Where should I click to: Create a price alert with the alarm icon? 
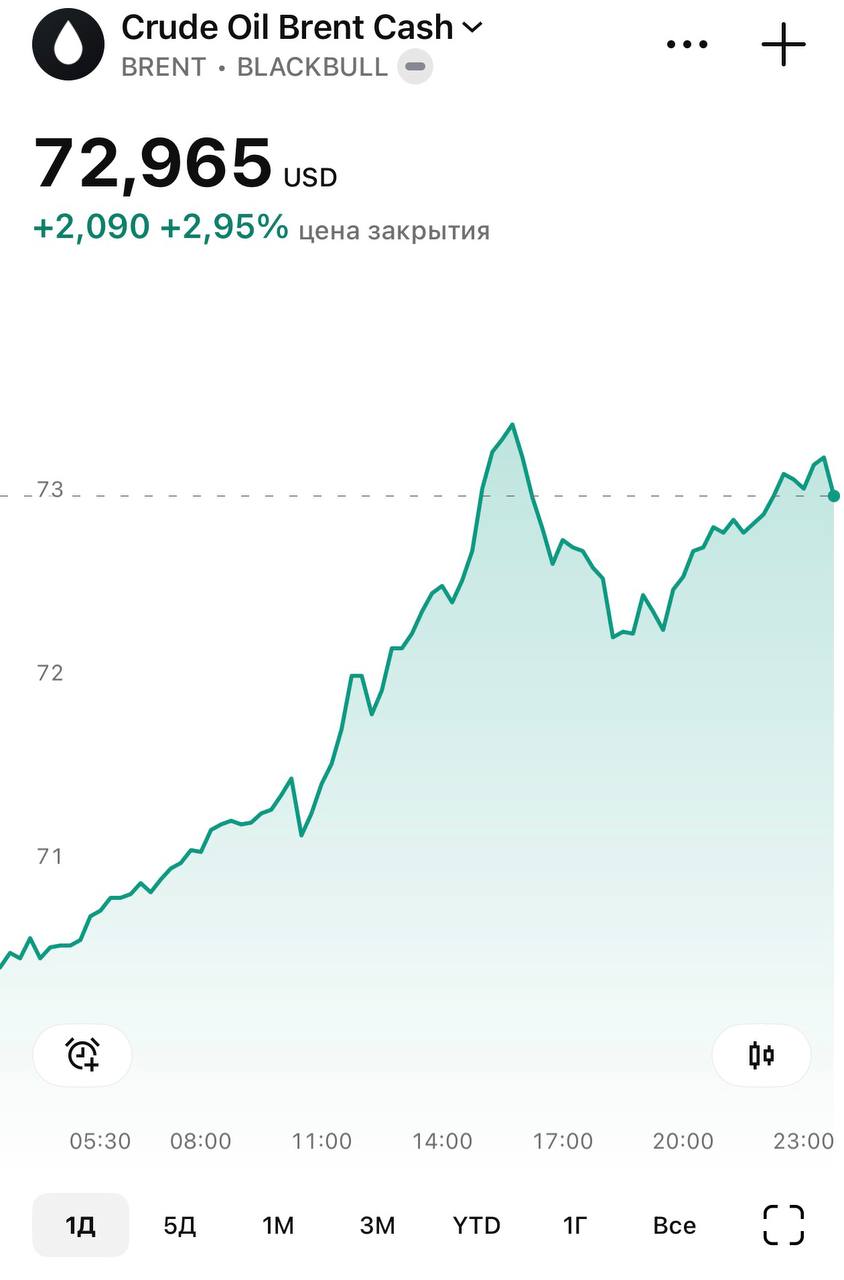[x=82, y=1054]
